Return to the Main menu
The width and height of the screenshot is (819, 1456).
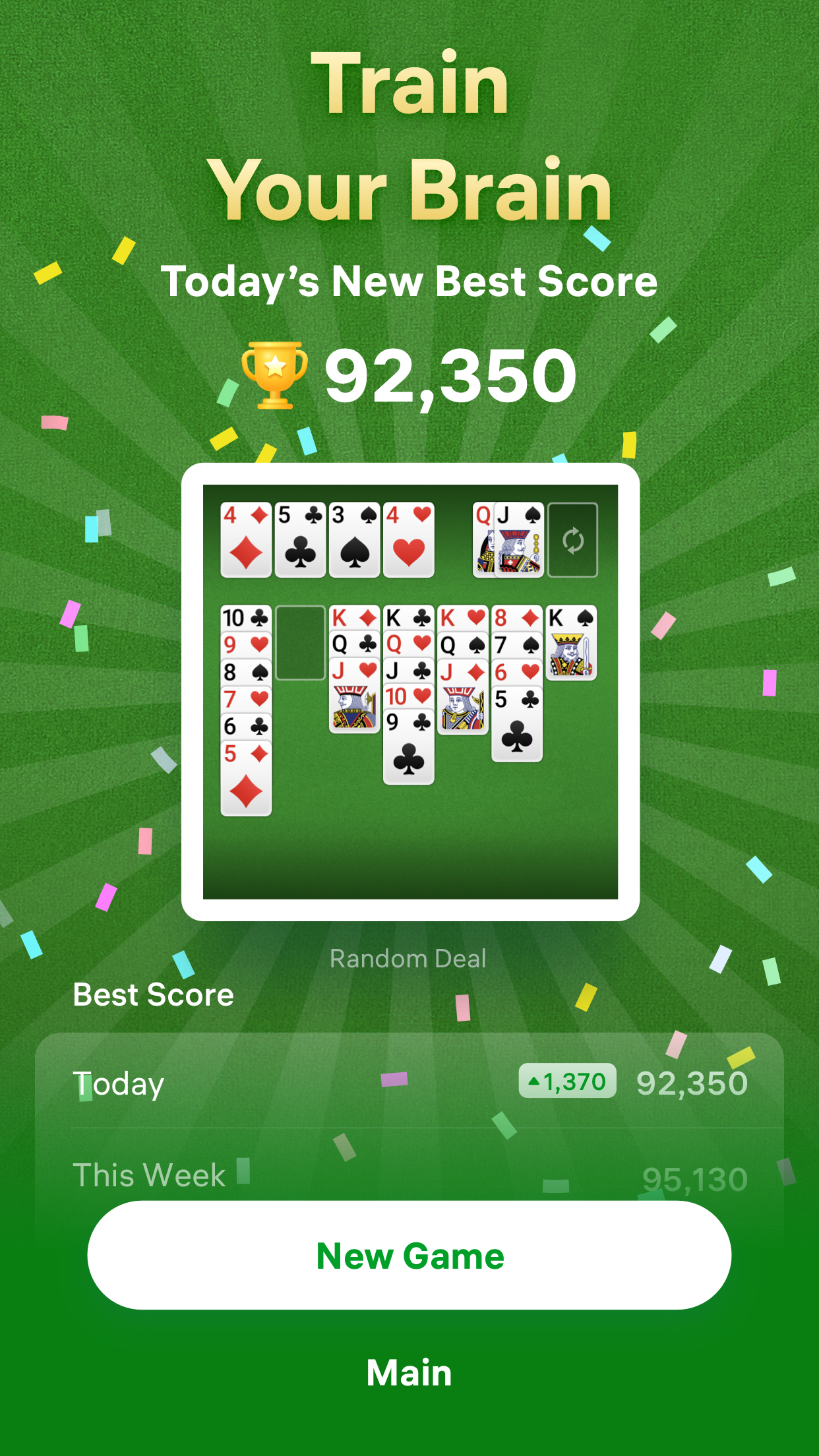(409, 1373)
